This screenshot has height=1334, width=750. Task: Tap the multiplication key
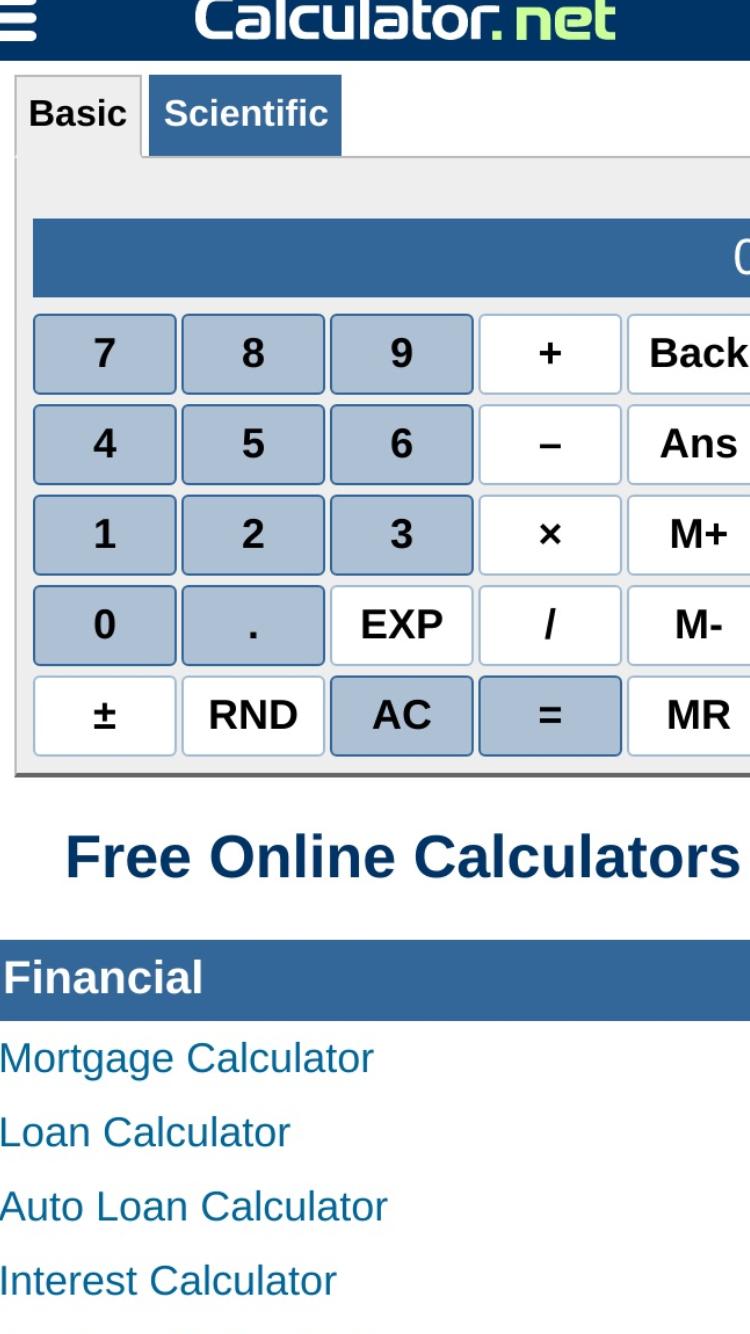coord(550,535)
